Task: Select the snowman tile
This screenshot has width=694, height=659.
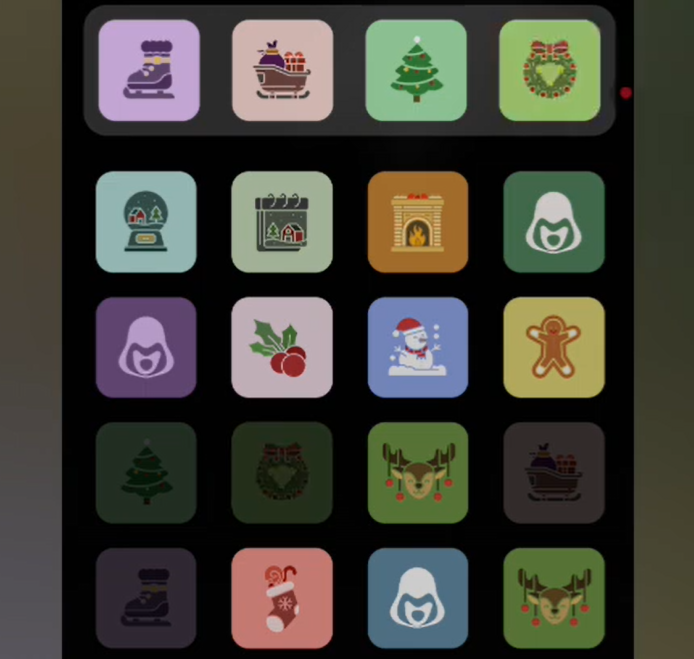Action: click(418, 347)
